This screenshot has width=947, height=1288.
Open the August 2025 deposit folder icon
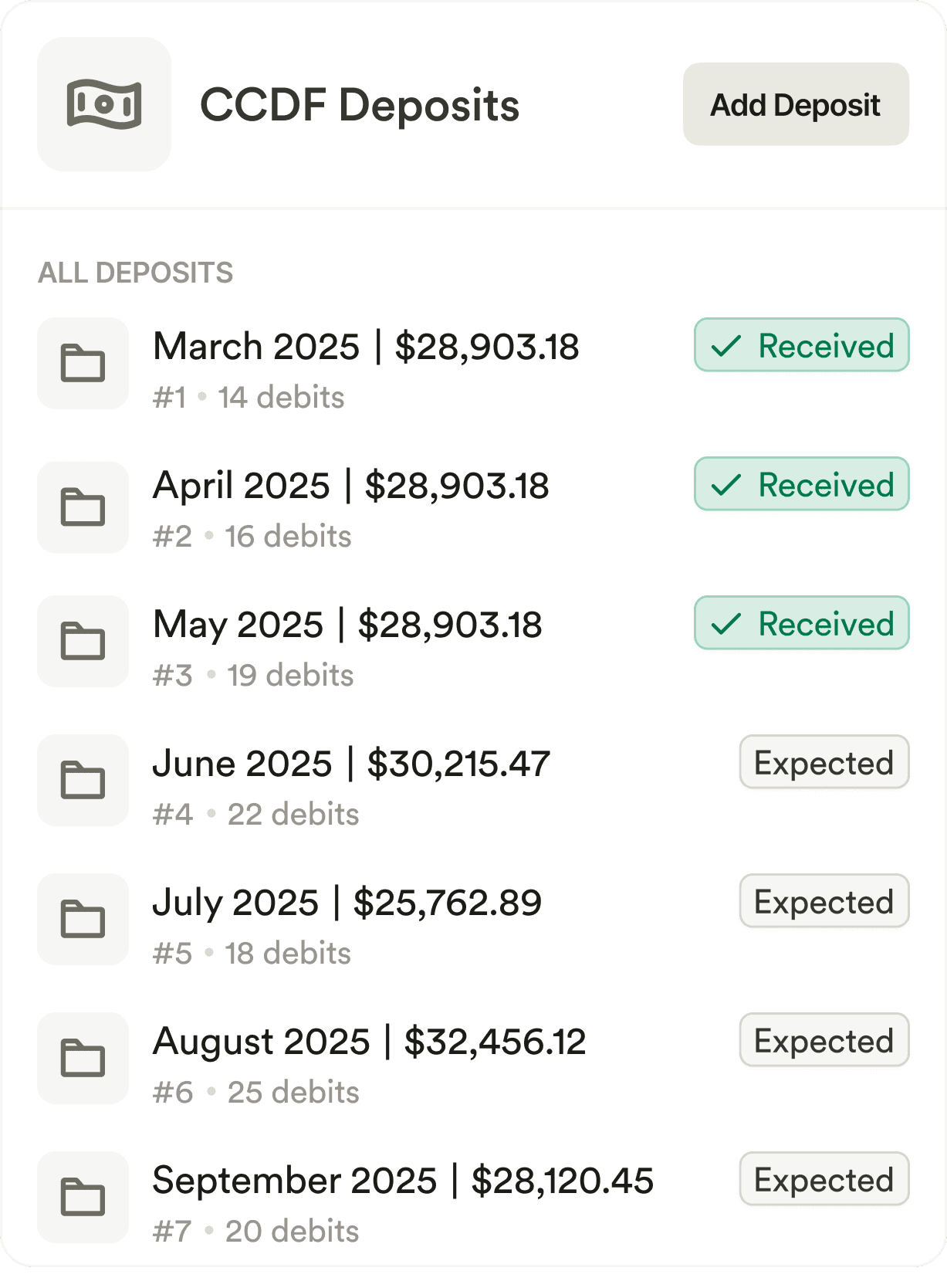coord(83,1059)
